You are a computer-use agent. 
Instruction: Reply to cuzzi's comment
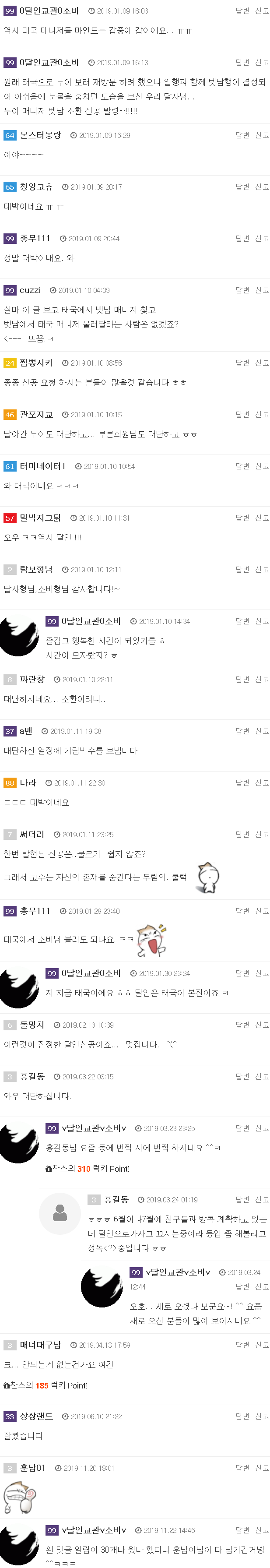[x=242, y=291]
